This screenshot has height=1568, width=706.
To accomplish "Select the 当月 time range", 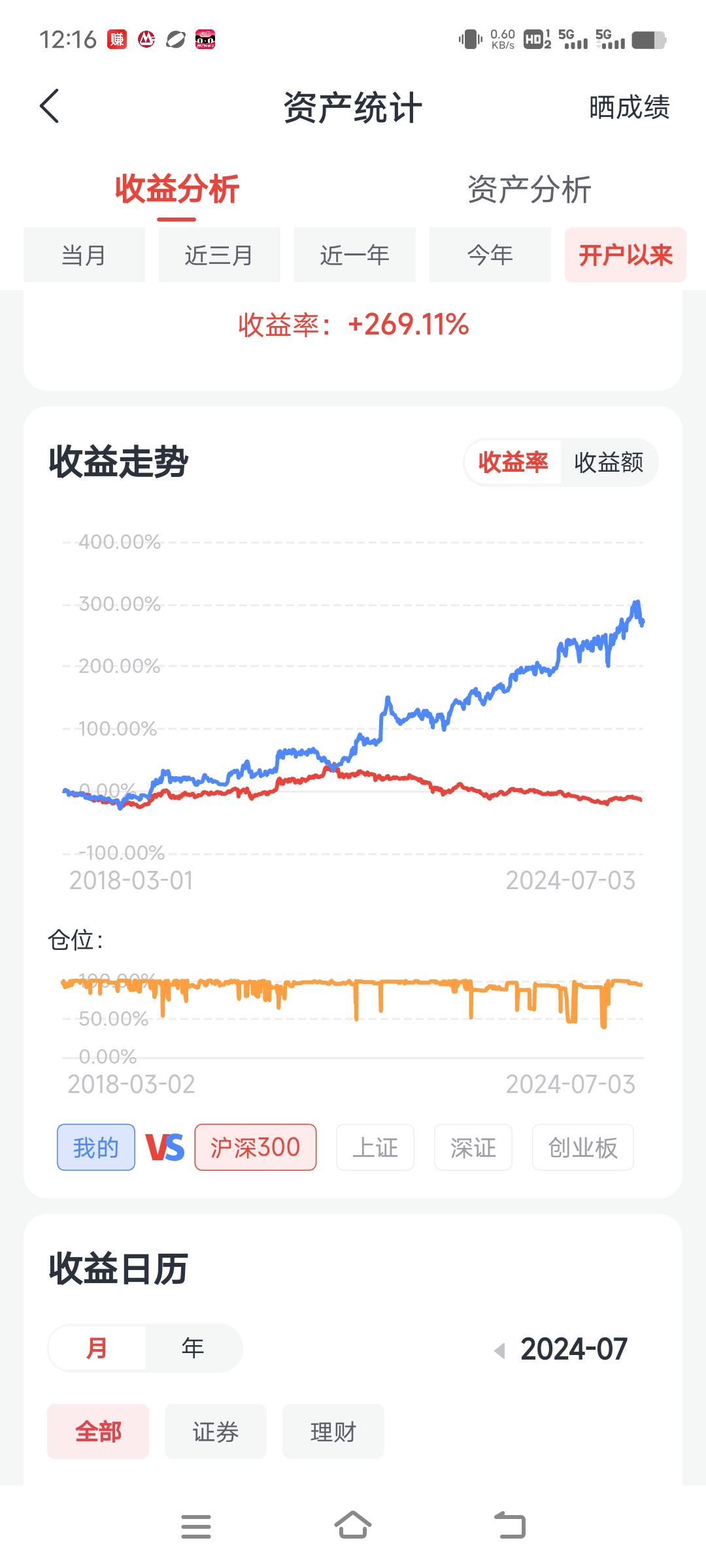I will pos(84,255).
